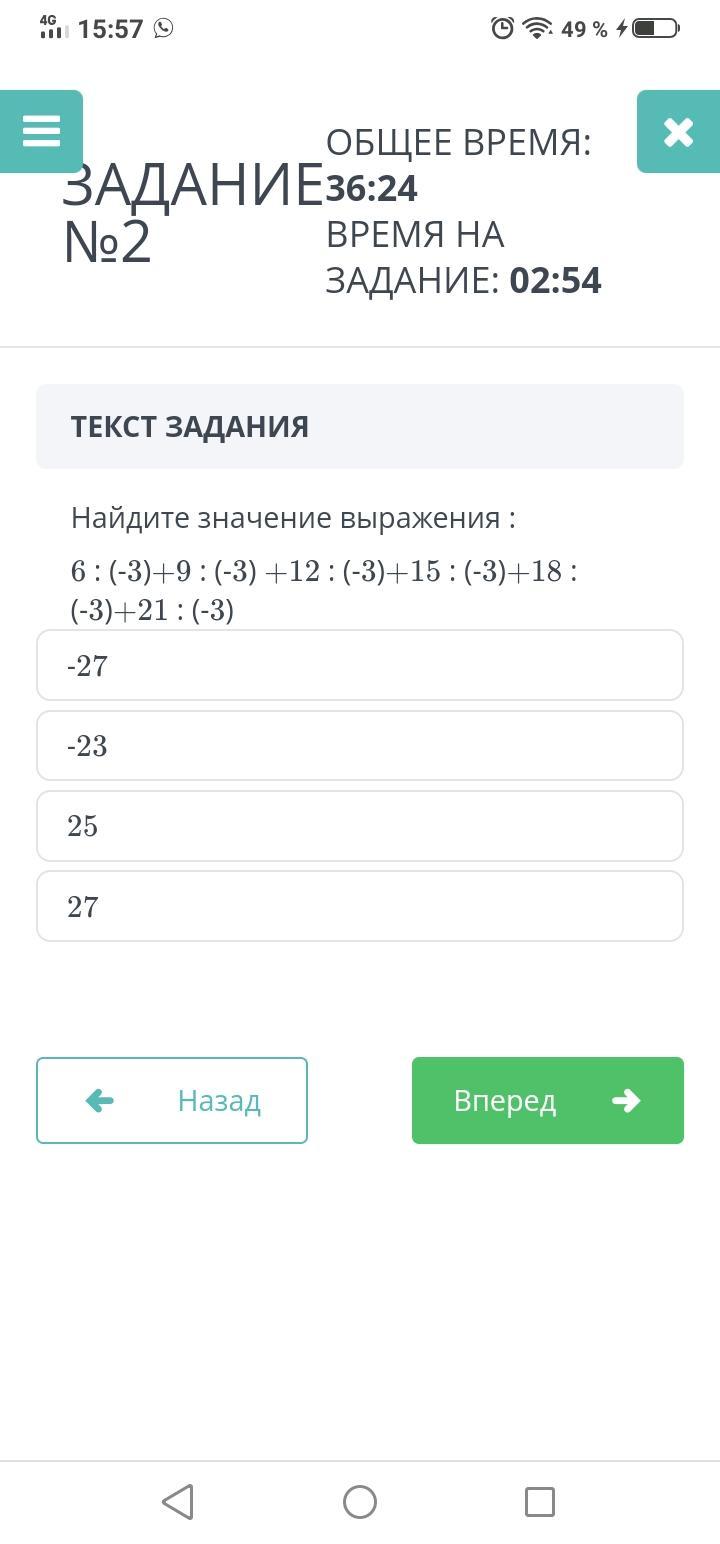Screen dimensions: 720x1544
Task: Open the hamburger menu
Action: [41, 131]
